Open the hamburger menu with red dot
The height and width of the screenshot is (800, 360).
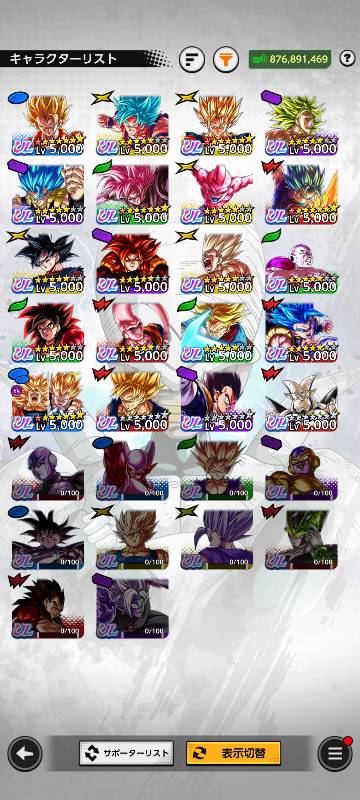[335, 753]
